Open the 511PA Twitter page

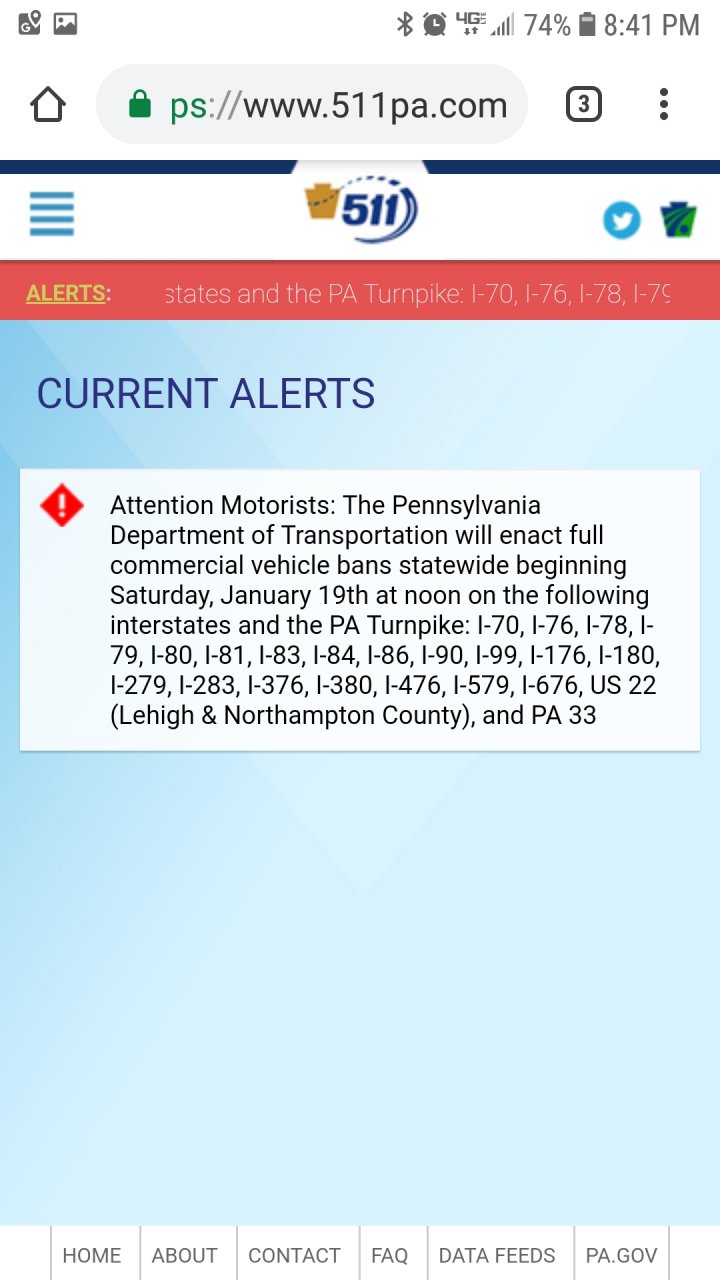click(x=621, y=219)
